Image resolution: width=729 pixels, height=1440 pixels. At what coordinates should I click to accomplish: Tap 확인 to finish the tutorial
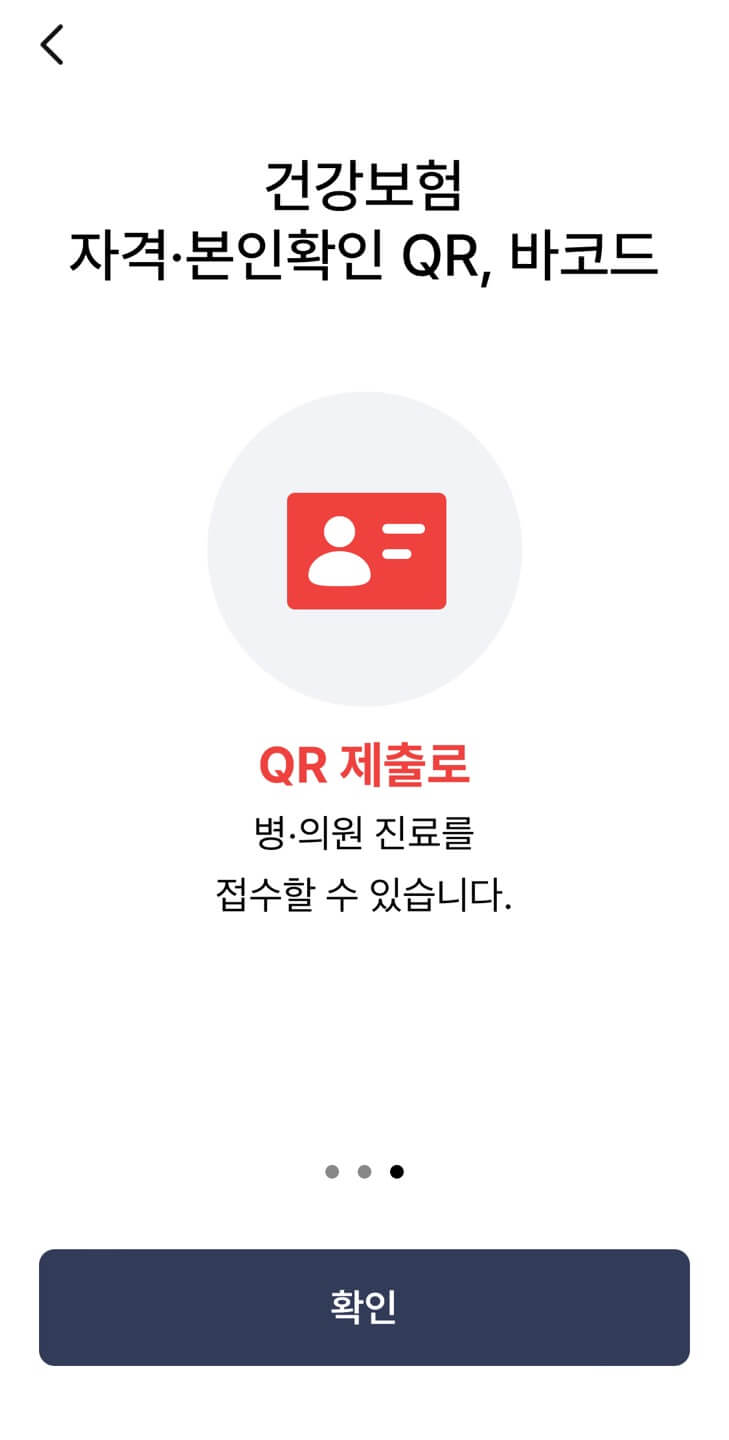point(364,1307)
